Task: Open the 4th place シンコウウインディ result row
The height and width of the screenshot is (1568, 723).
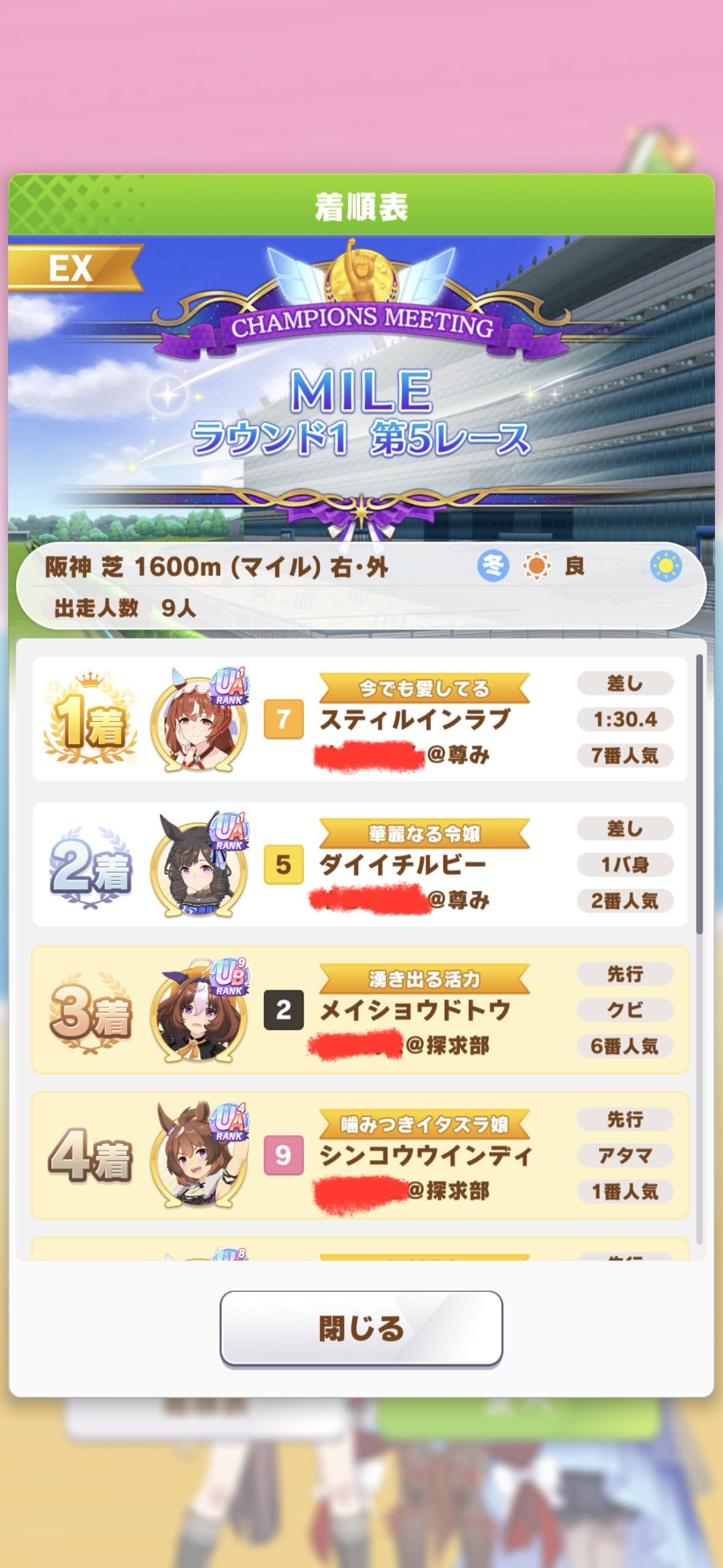Action: click(360, 1155)
